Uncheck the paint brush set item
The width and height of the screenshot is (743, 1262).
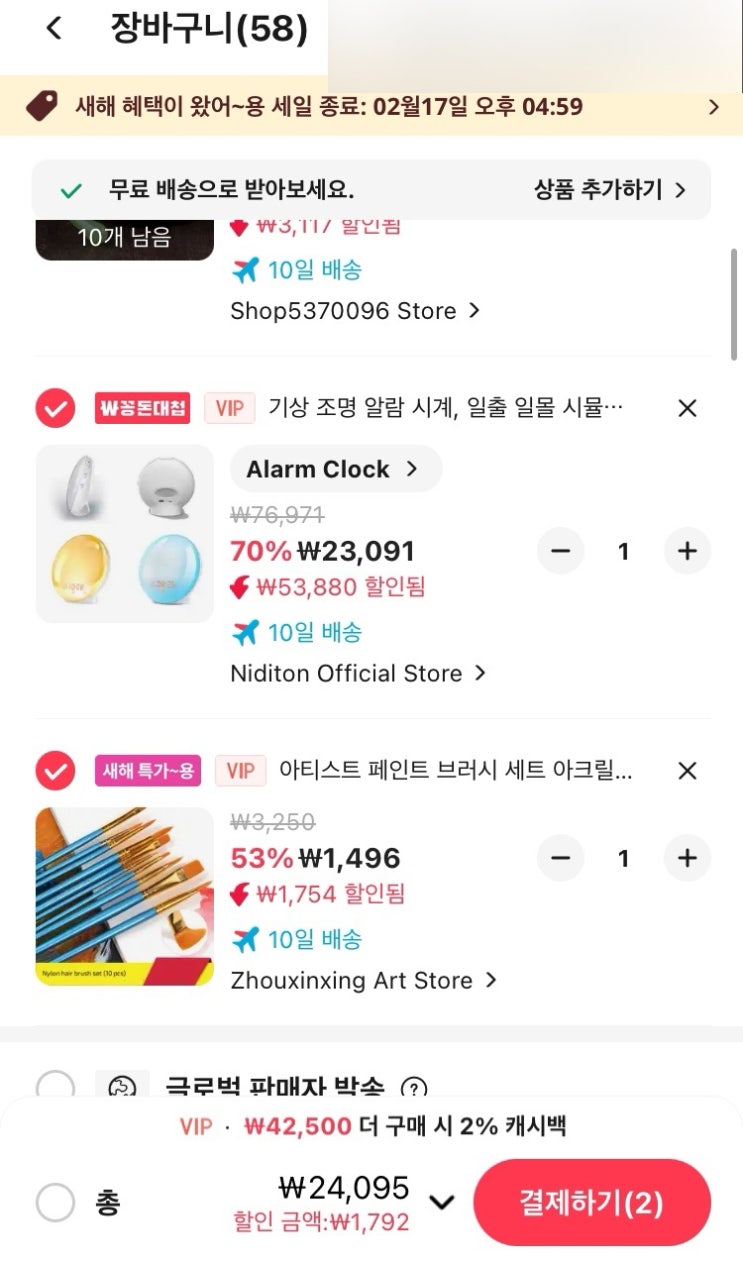point(55,771)
